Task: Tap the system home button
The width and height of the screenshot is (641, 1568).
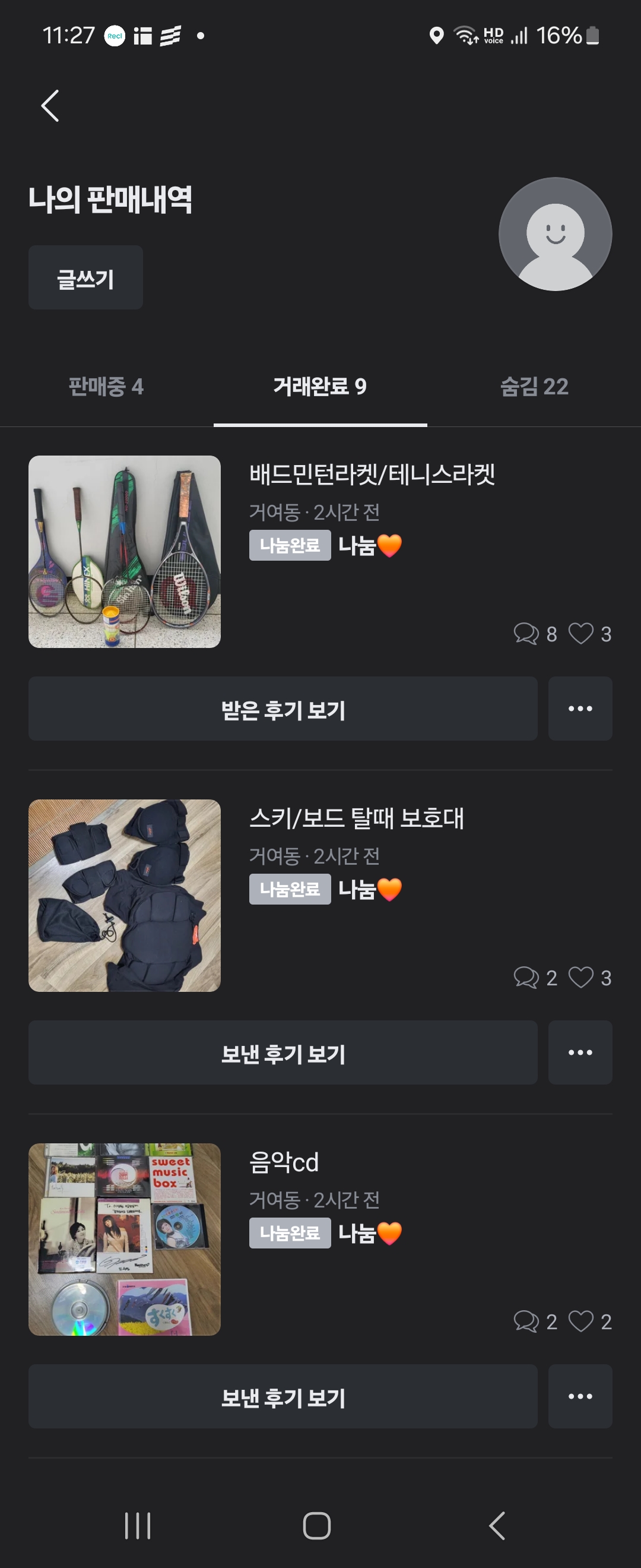Action: click(317, 1525)
